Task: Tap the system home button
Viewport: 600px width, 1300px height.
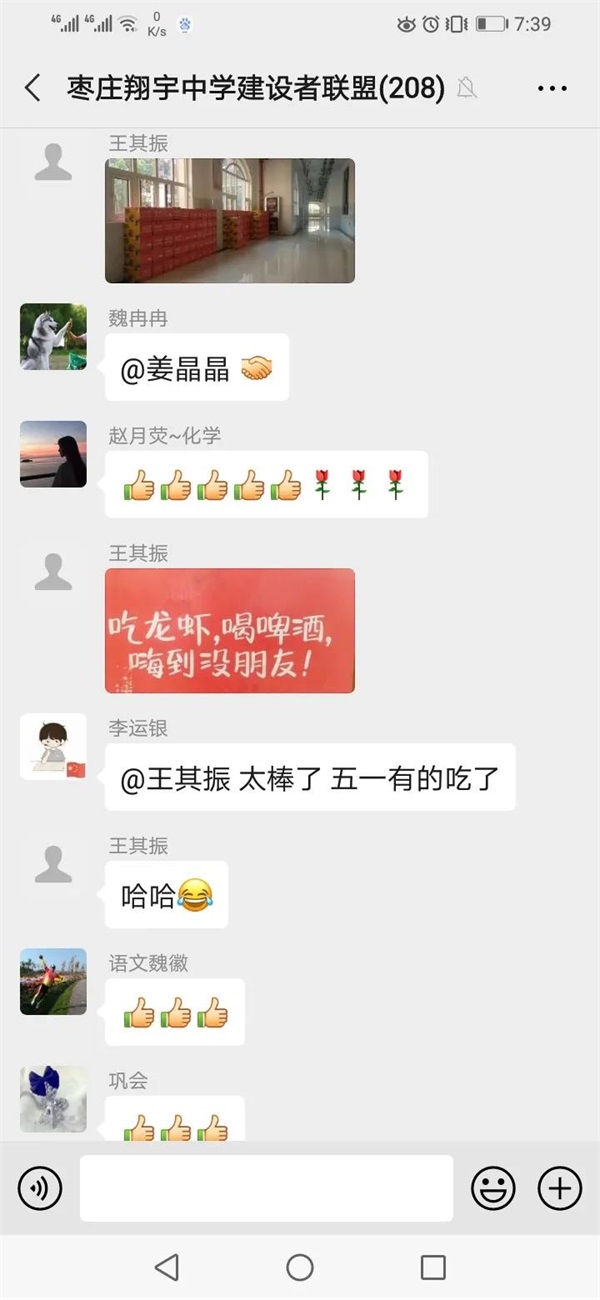Action: (x=300, y=1268)
